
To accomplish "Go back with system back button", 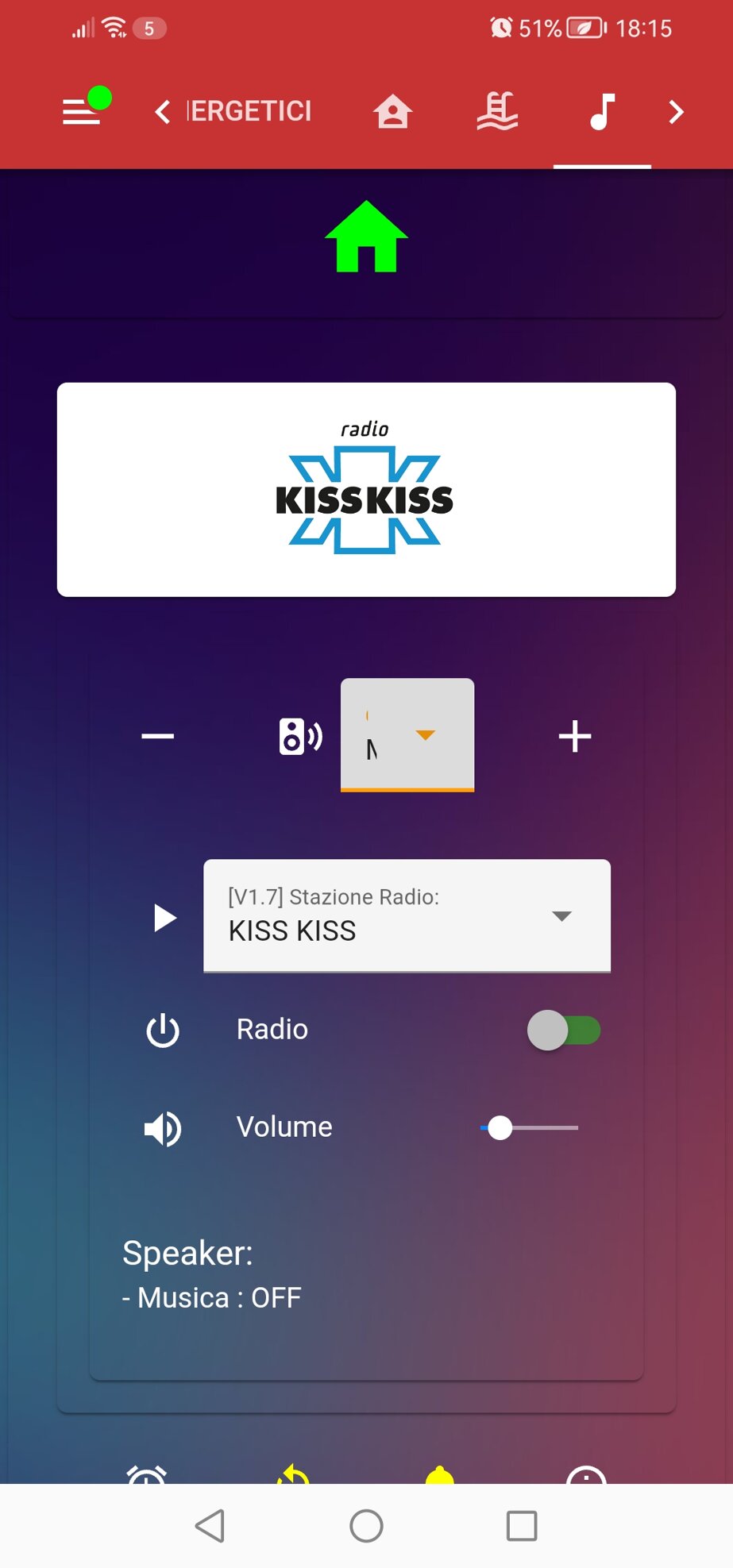I will click(x=210, y=1525).
